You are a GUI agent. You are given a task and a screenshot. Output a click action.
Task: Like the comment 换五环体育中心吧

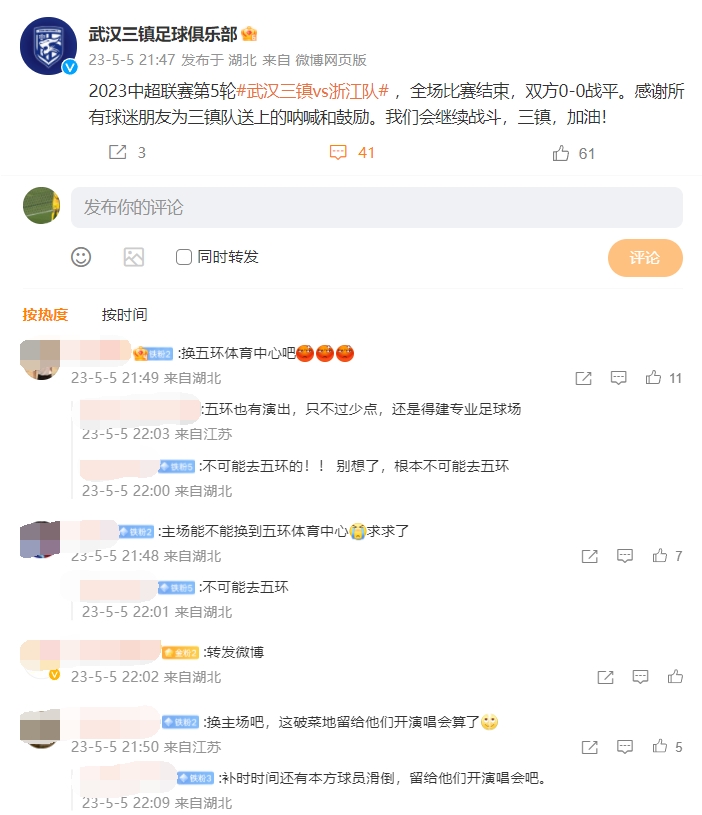(654, 378)
